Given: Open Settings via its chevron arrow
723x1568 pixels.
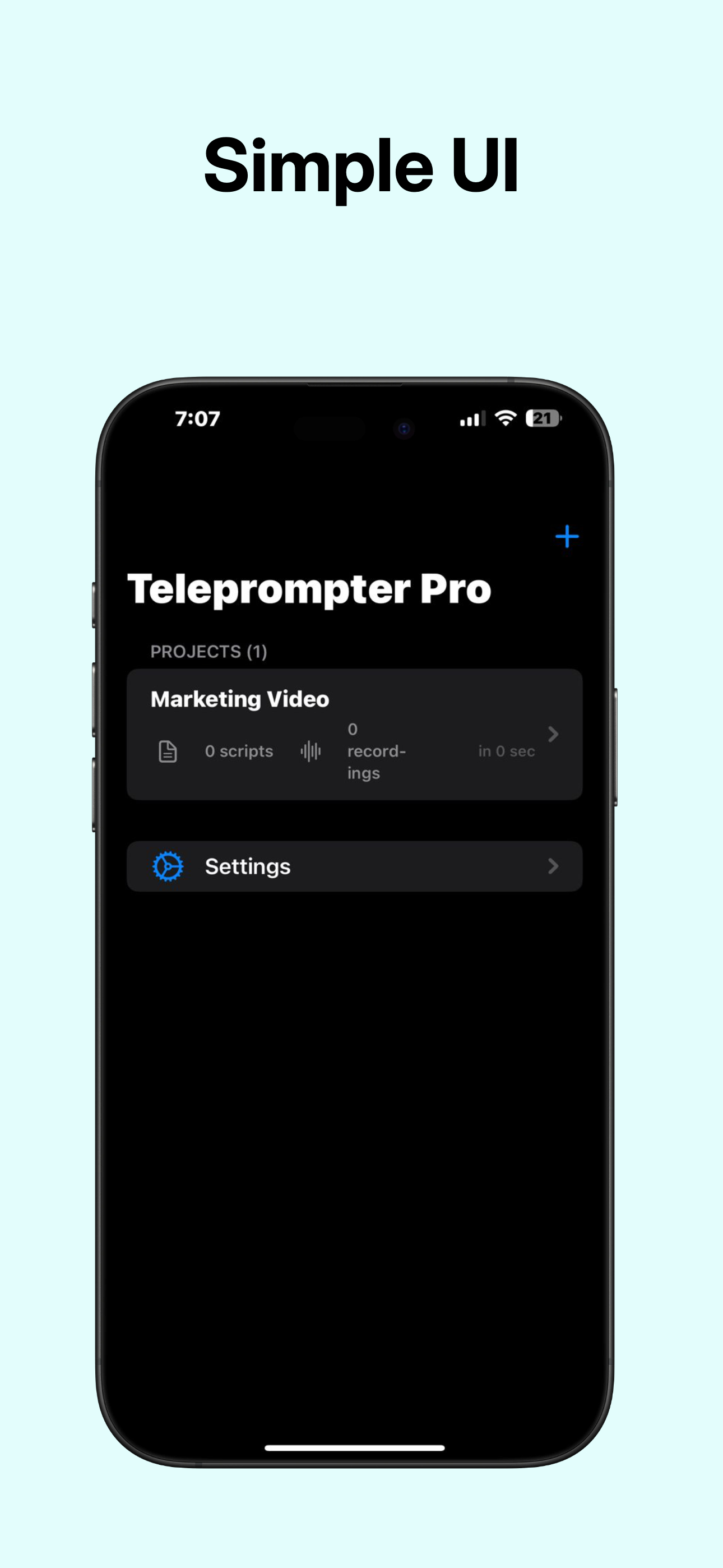Looking at the screenshot, I should pos(553,866).
